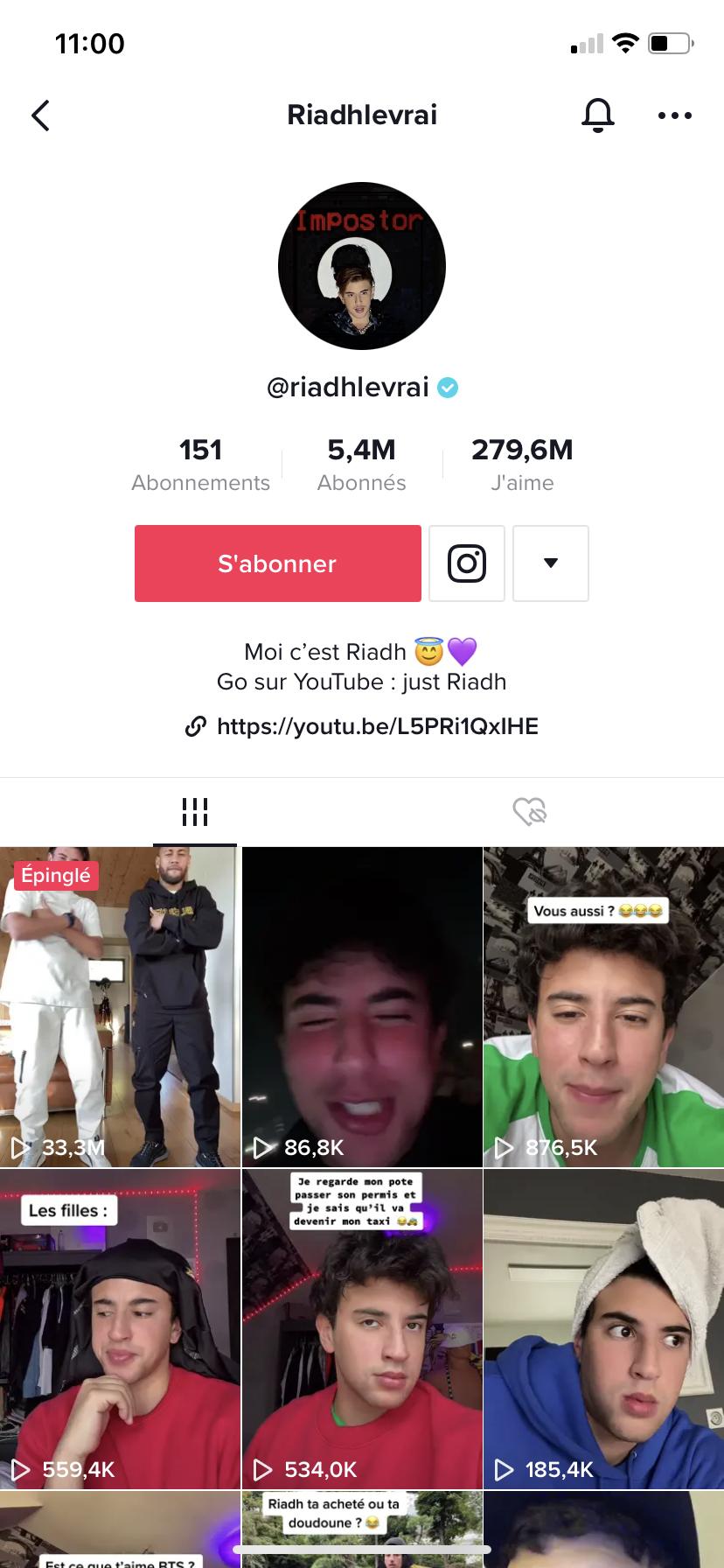Open the 'Vous aussi ?' video
The height and width of the screenshot is (1568, 724).
(604, 1007)
